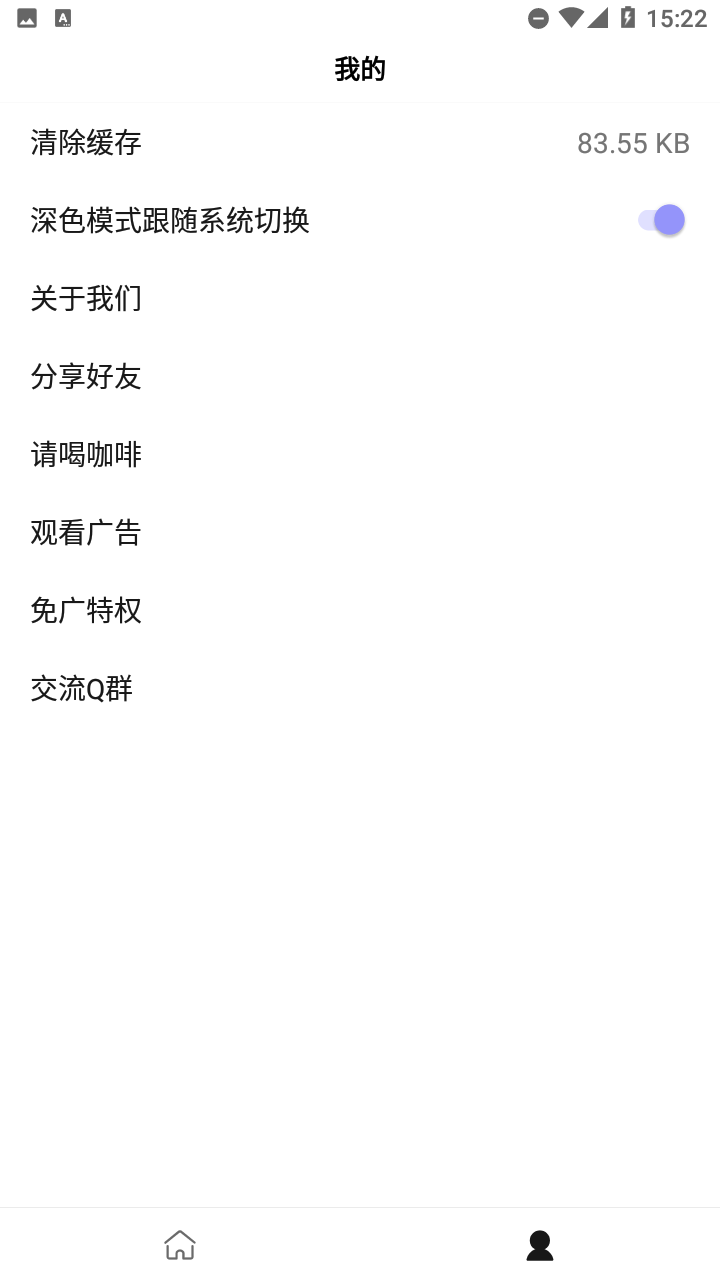Click the do-not-disturb icon in status bar
This screenshot has height=1280, width=720.
pos(539,17)
